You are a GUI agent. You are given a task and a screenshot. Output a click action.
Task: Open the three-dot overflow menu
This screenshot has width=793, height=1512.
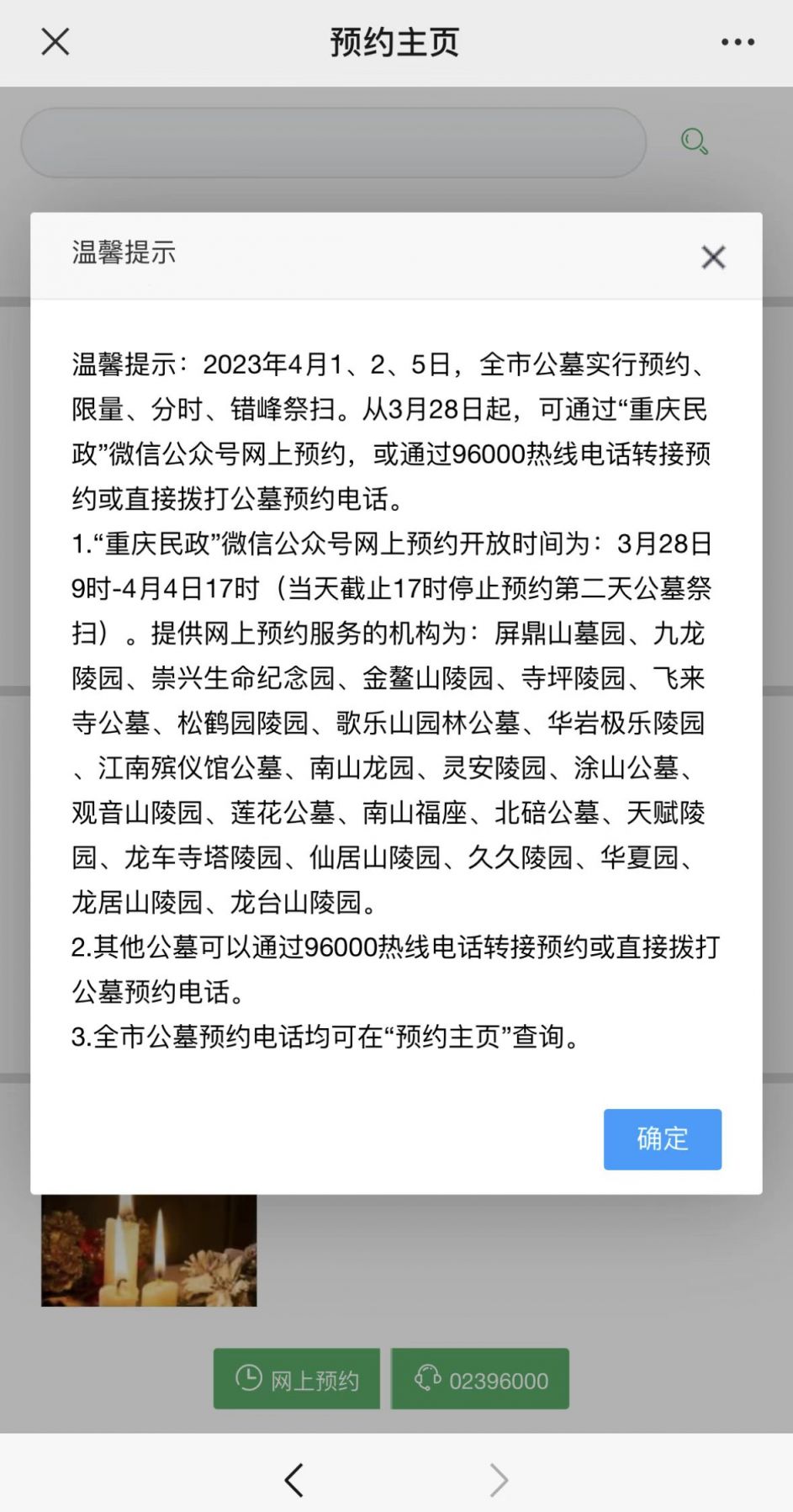(737, 42)
